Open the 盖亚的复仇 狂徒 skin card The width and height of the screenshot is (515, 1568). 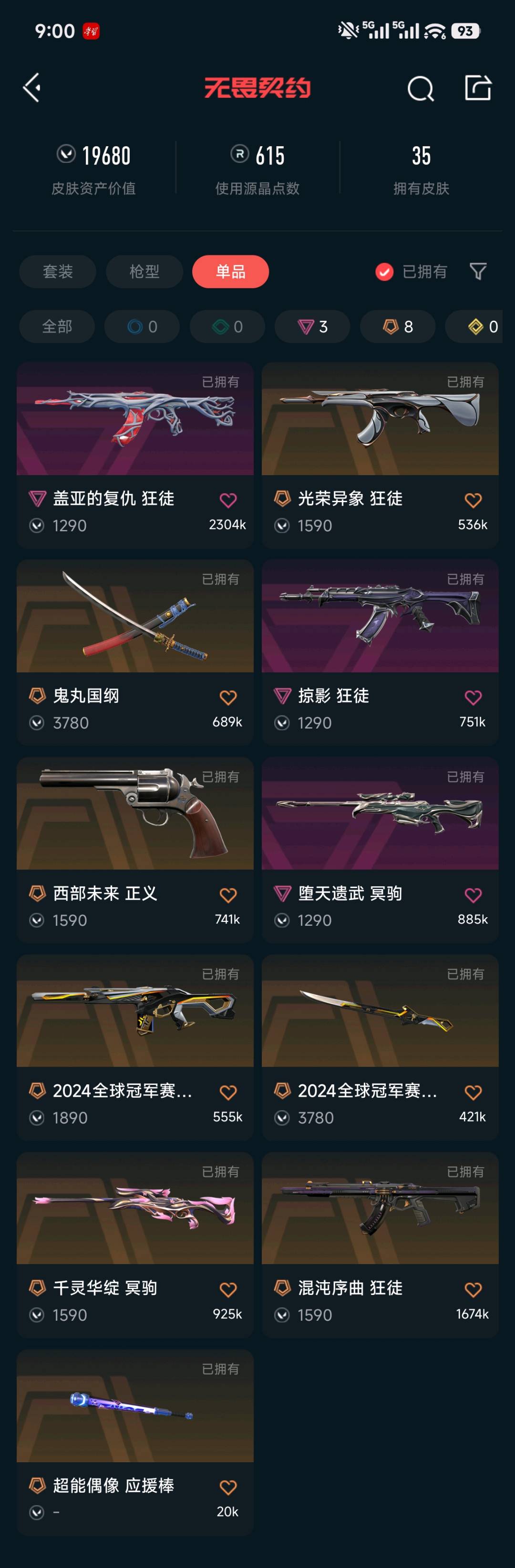134,420
